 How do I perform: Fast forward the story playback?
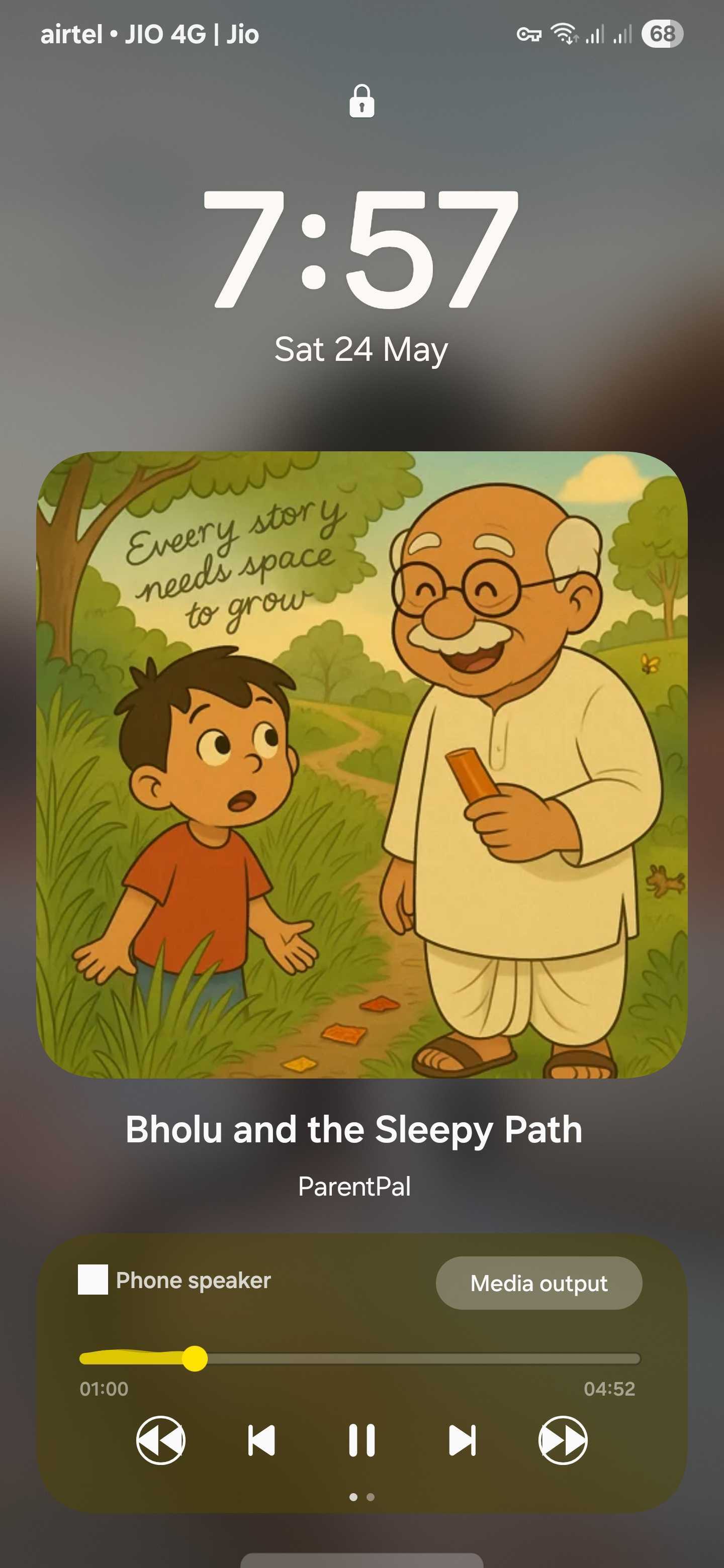click(563, 1440)
